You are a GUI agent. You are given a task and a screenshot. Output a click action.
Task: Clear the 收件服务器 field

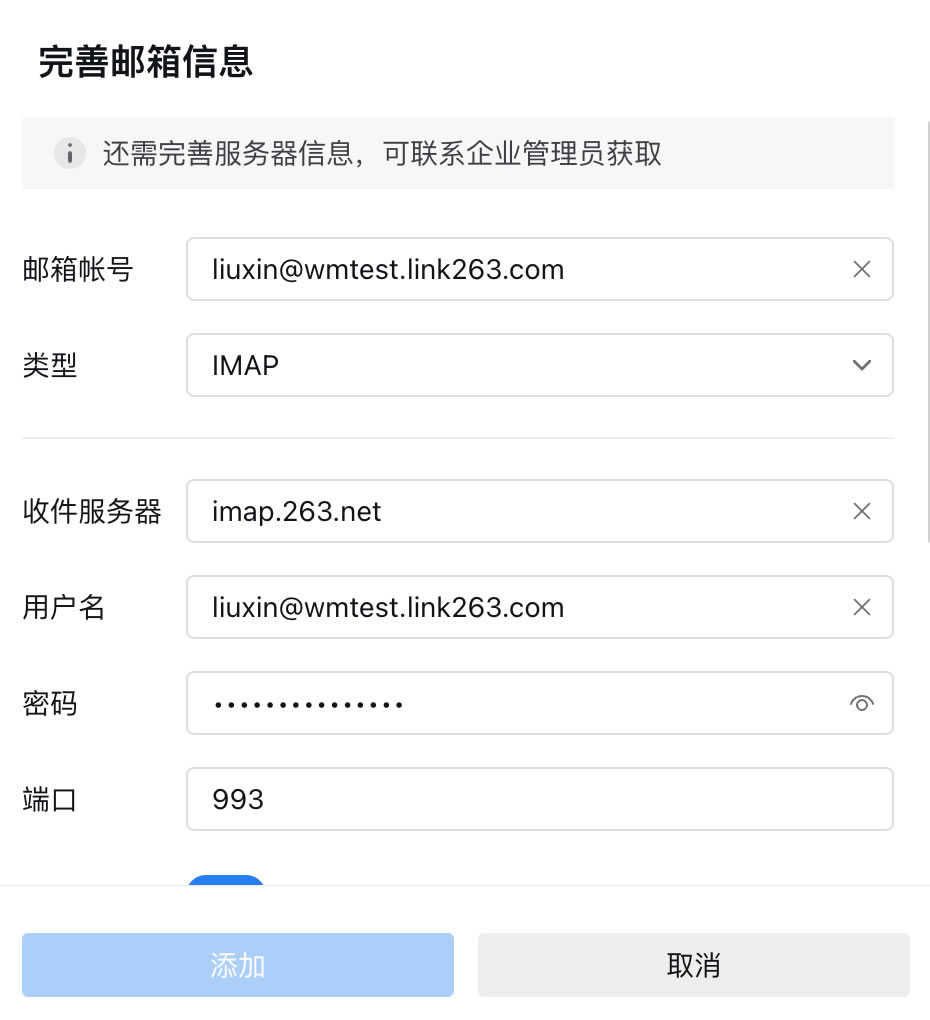point(861,511)
